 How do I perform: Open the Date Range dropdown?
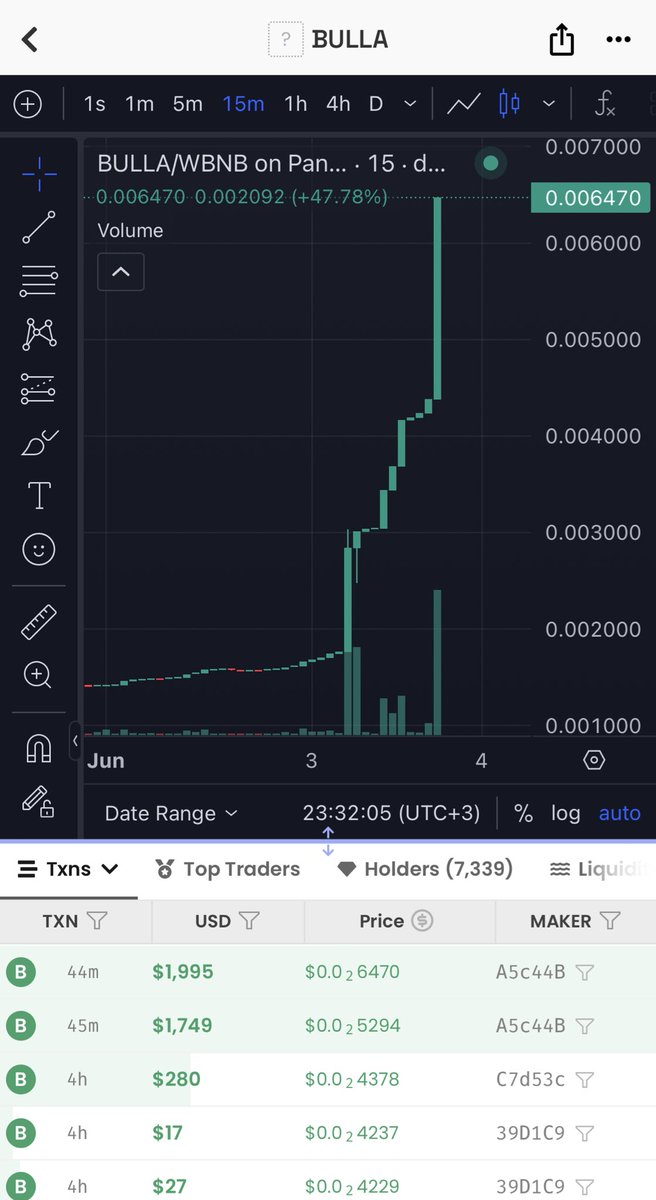click(171, 813)
